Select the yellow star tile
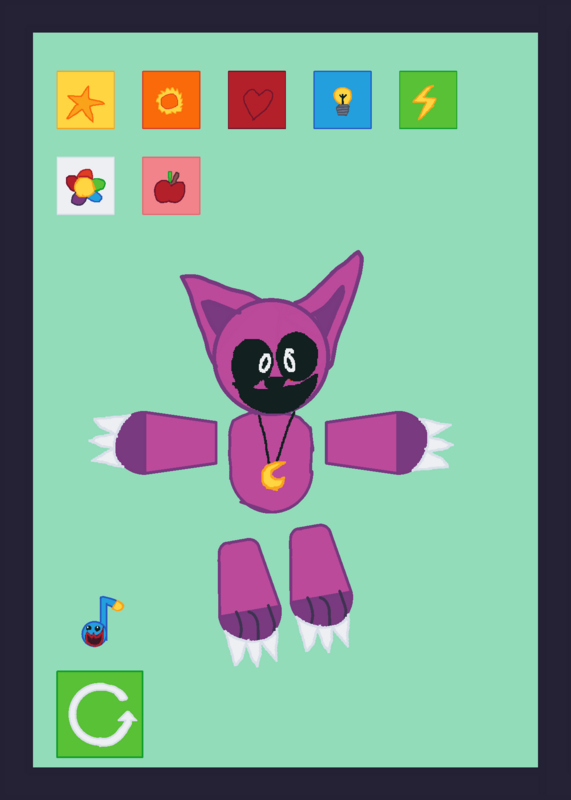 [86, 100]
